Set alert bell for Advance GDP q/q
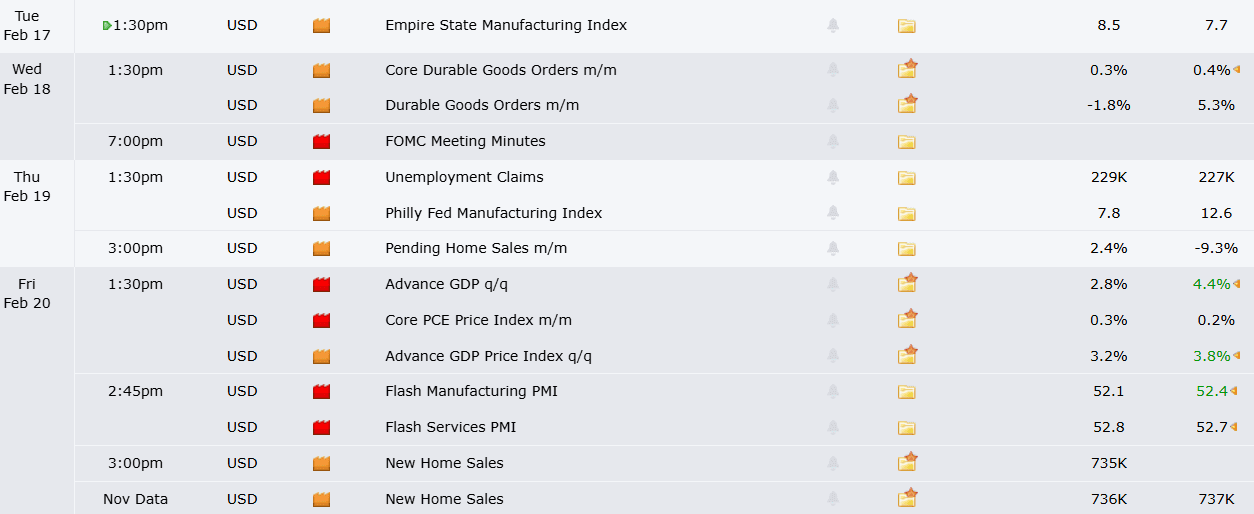1254x514 pixels. click(833, 285)
